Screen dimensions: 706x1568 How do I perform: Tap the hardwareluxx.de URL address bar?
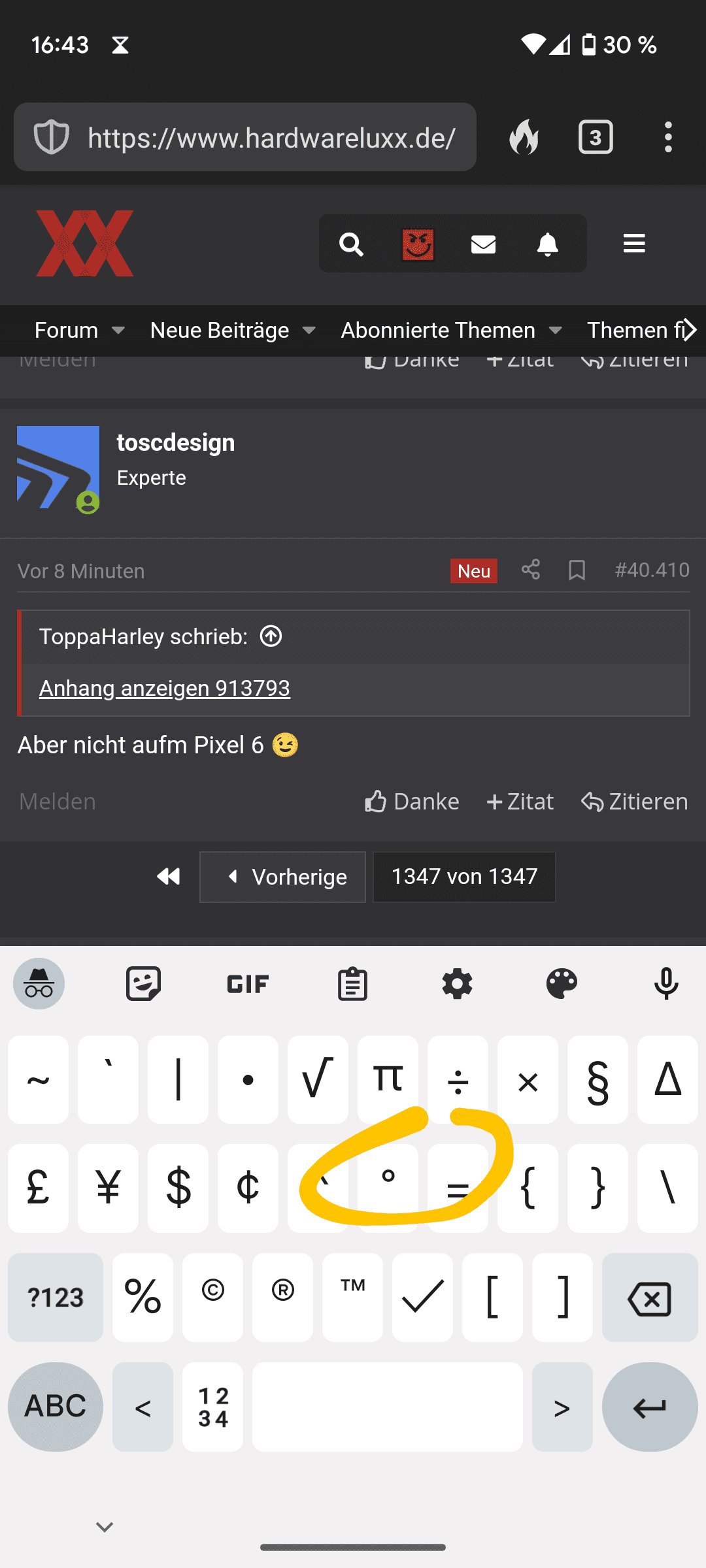coord(245,137)
